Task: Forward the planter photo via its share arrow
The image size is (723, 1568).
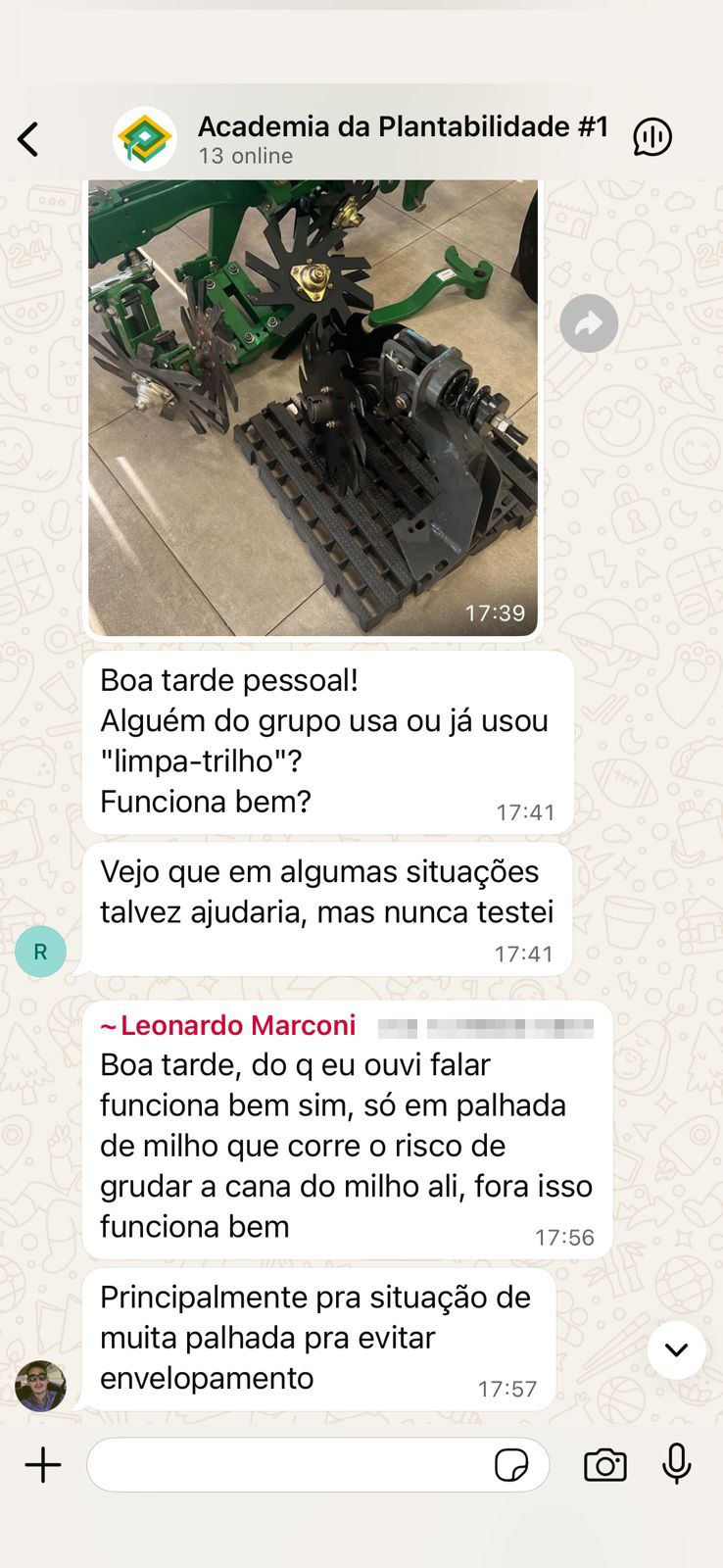Action: pos(589,323)
